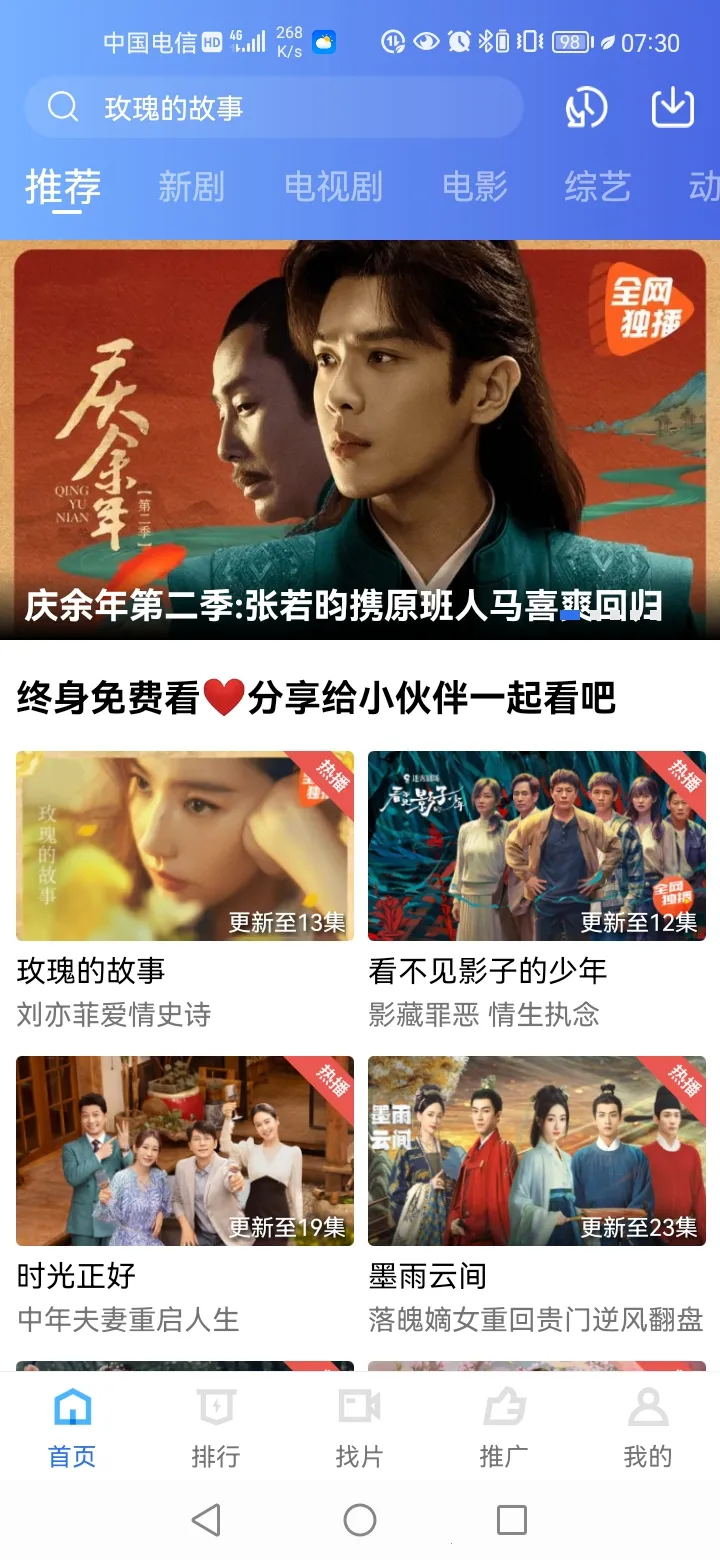
Task: Open the watch history icon
Action: (x=586, y=108)
